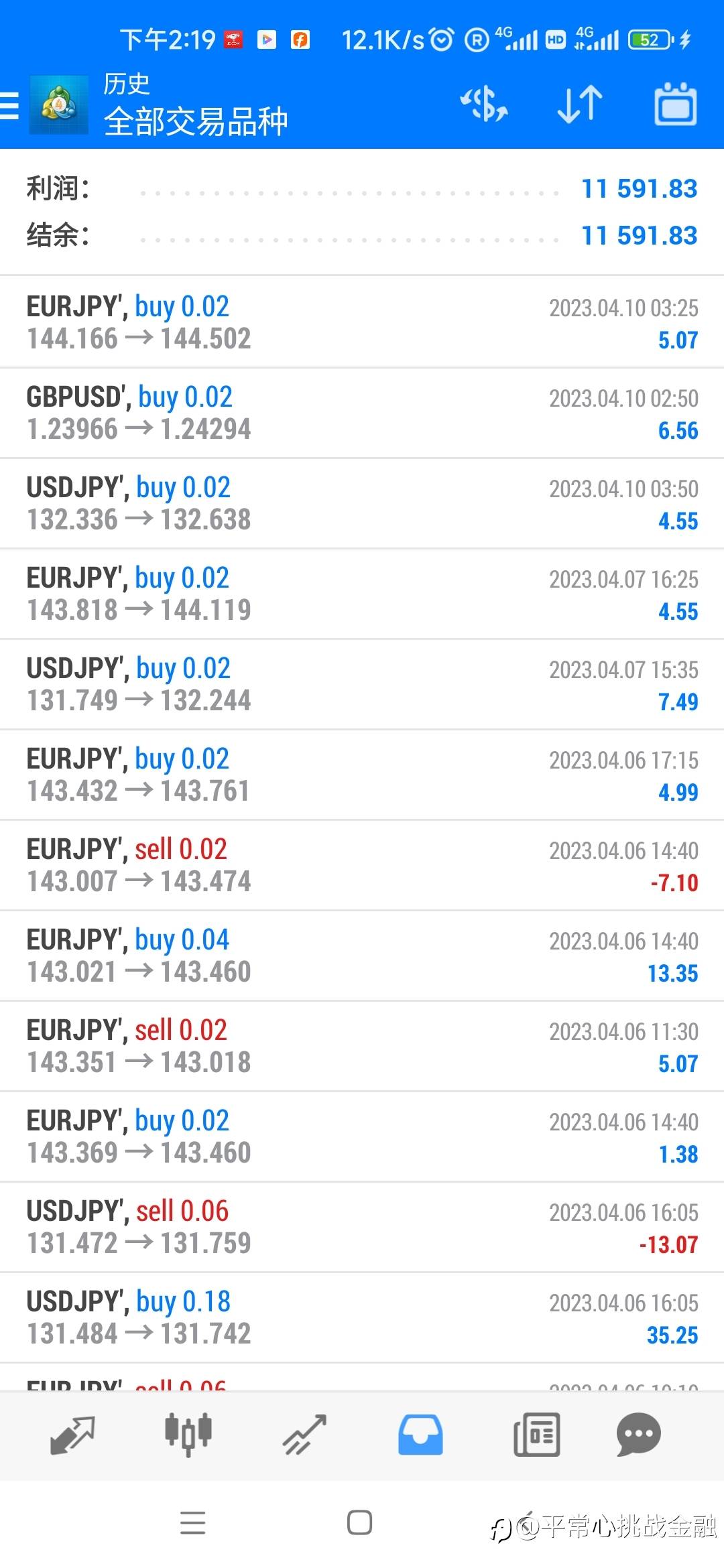This screenshot has width=724, height=1568.
Task: Open the News tab
Action: (536, 1435)
